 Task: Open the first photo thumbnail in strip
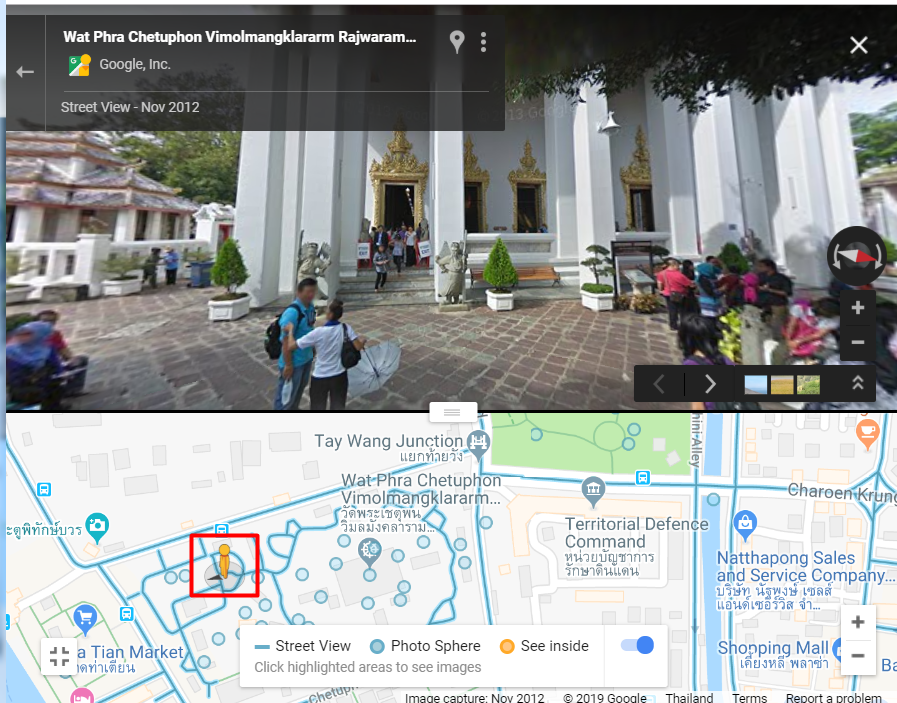point(757,384)
